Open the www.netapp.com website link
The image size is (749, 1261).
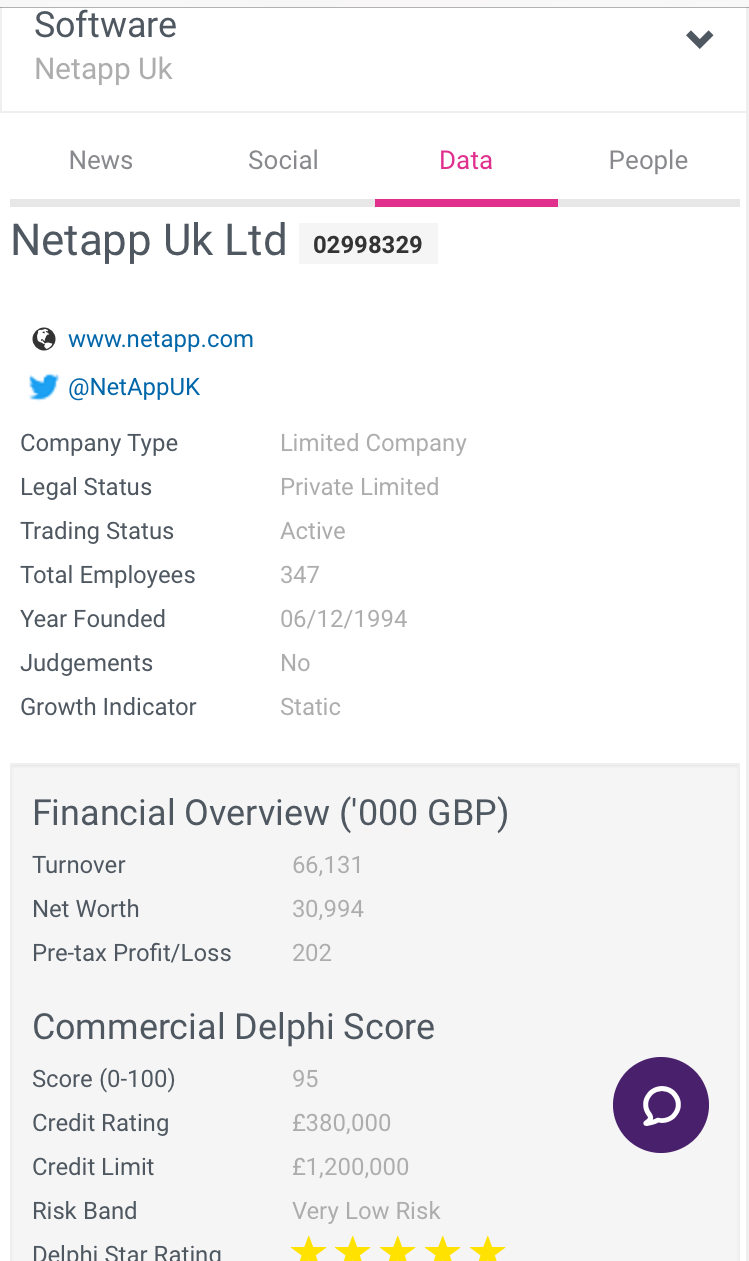coord(160,339)
